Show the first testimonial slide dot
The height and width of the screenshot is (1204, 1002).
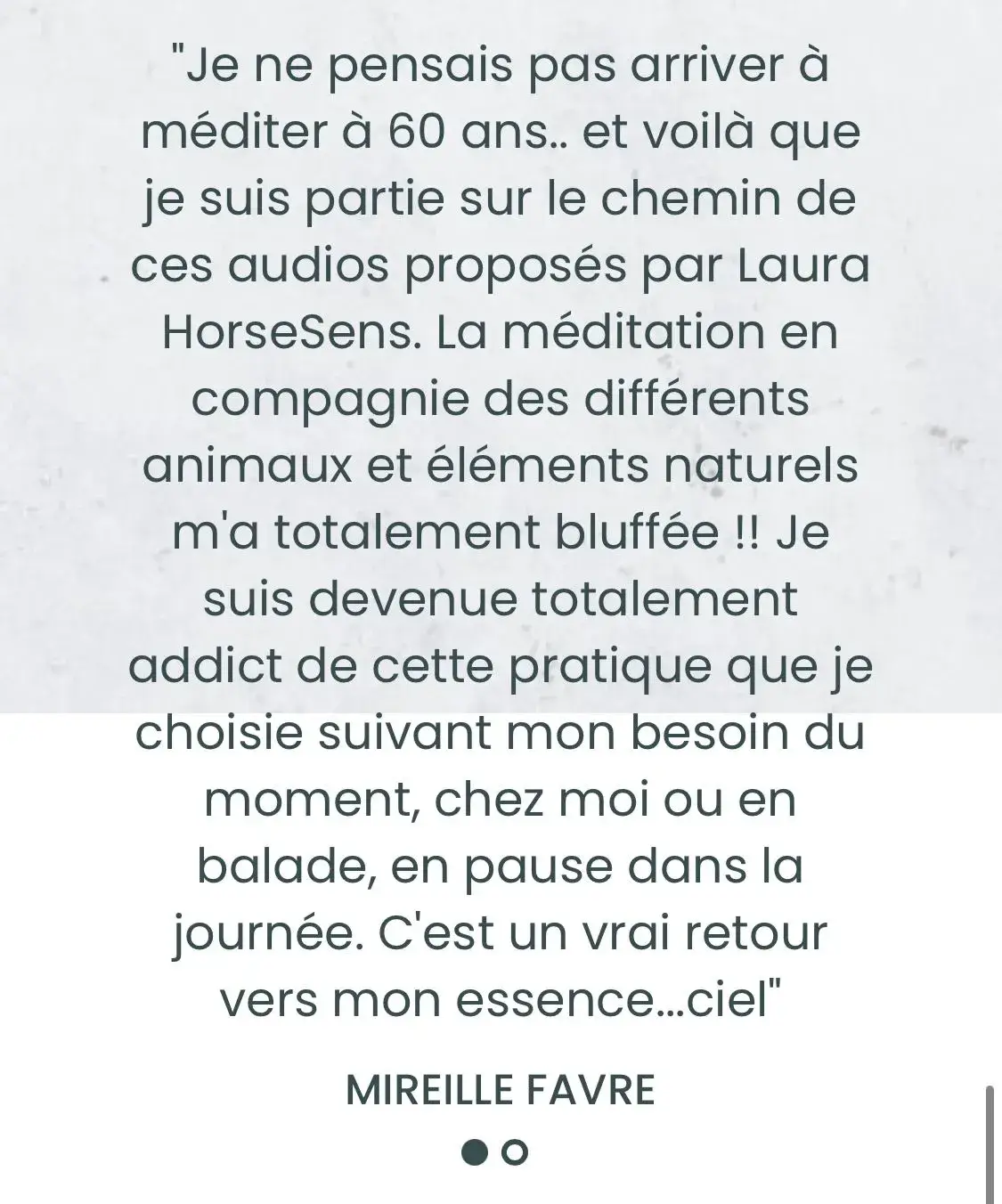pyautogui.click(x=476, y=1152)
